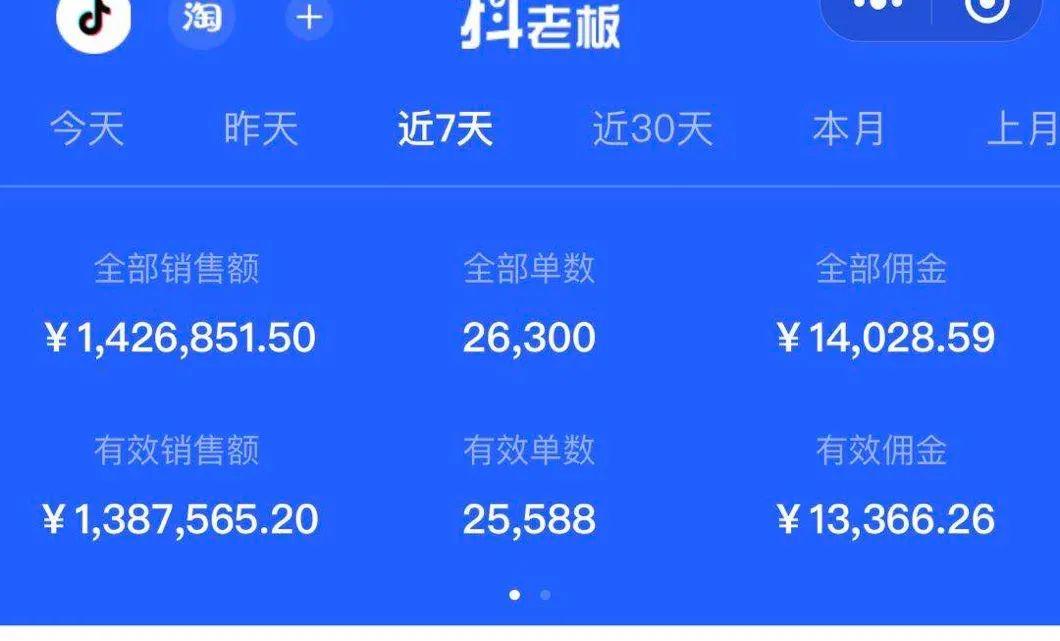Switch to the 今天 tab
This screenshot has height=641, width=1060.
[x=87, y=129]
